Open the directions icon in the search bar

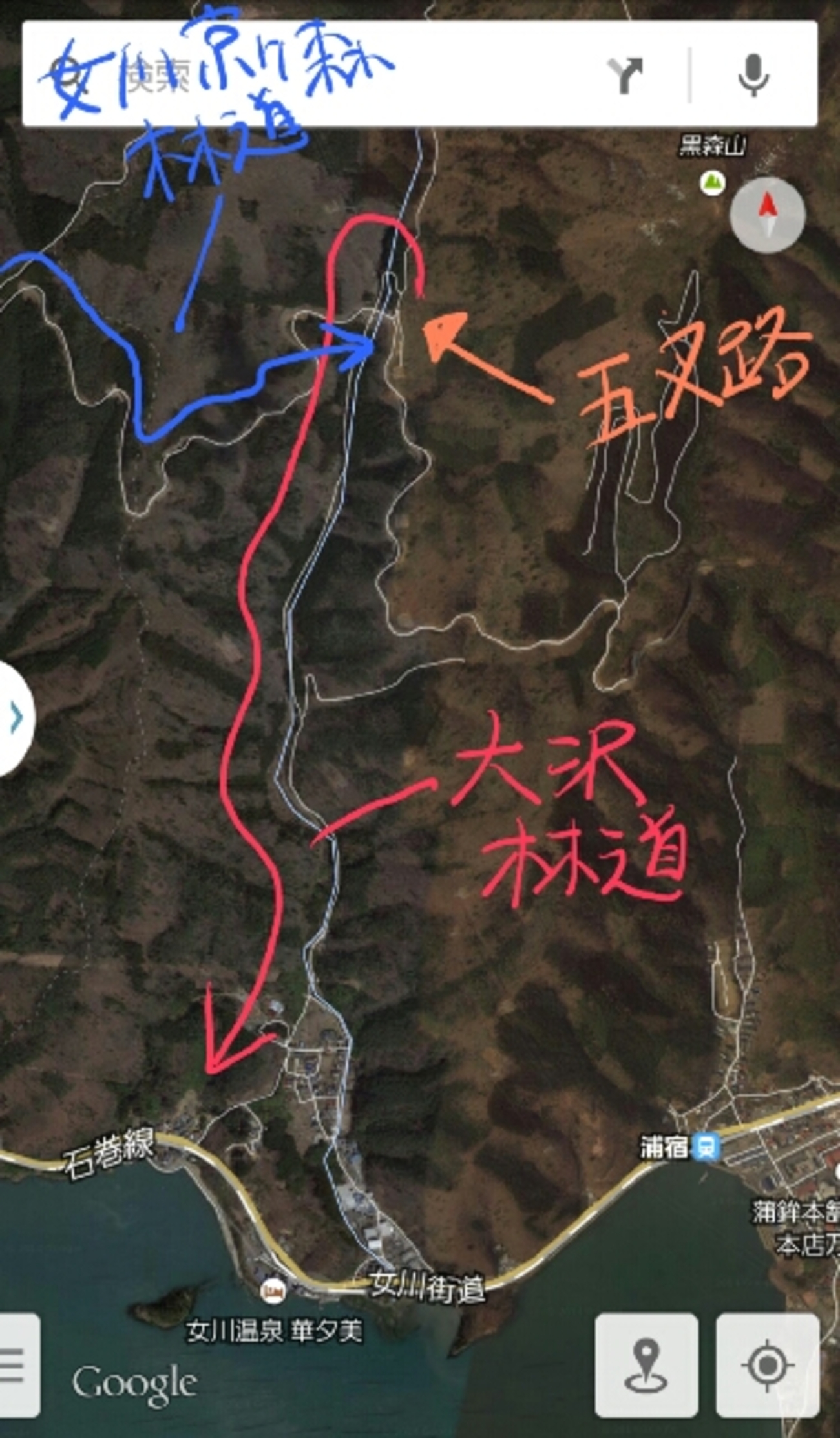625,75
